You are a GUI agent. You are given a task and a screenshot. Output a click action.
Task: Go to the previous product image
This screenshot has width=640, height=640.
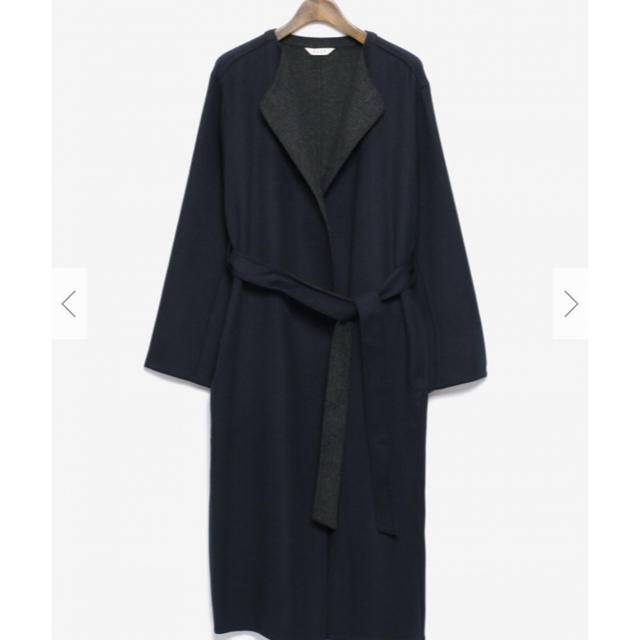(68, 304)
